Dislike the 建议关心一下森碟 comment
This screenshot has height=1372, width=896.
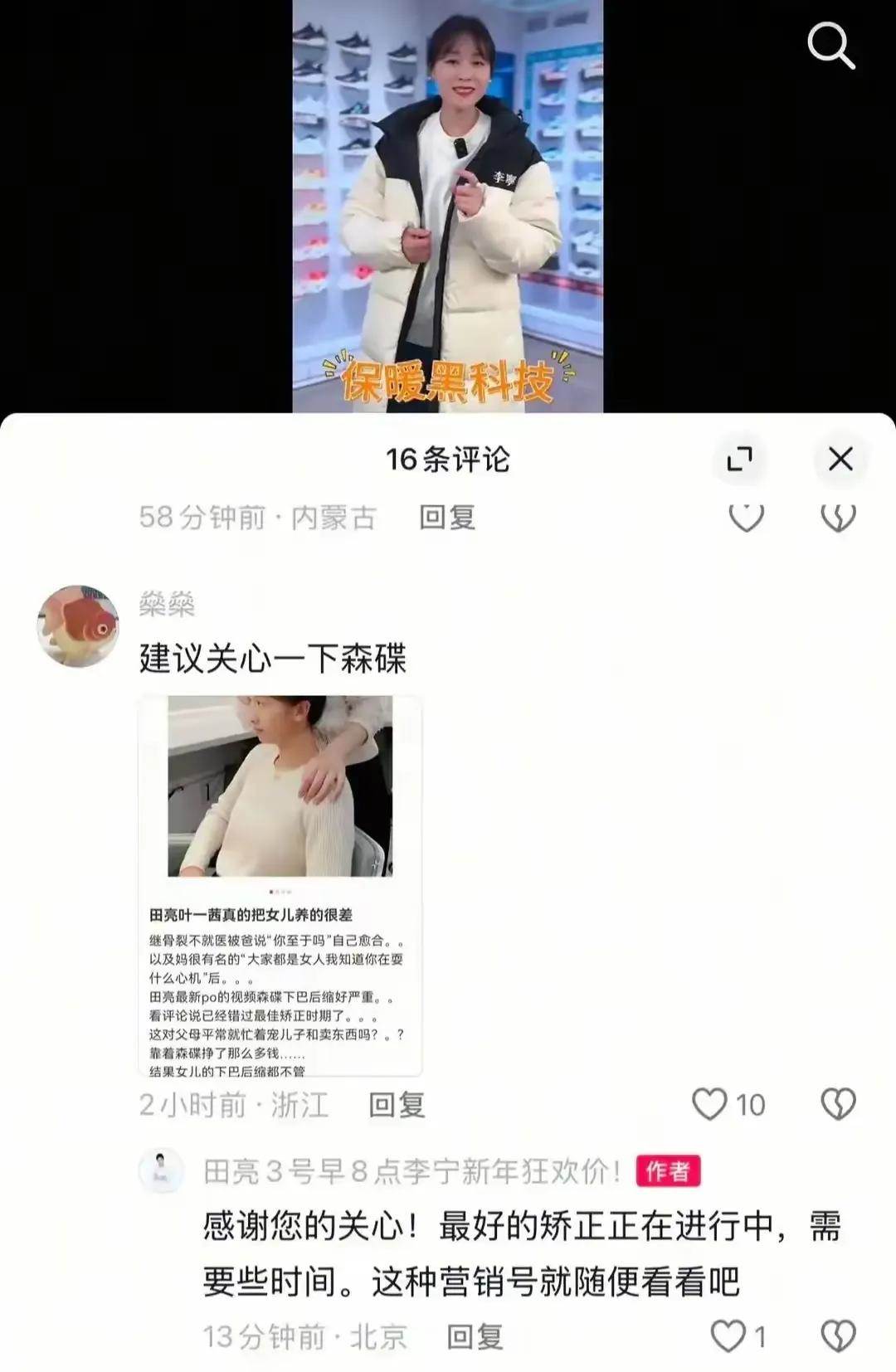[838, 1104]
